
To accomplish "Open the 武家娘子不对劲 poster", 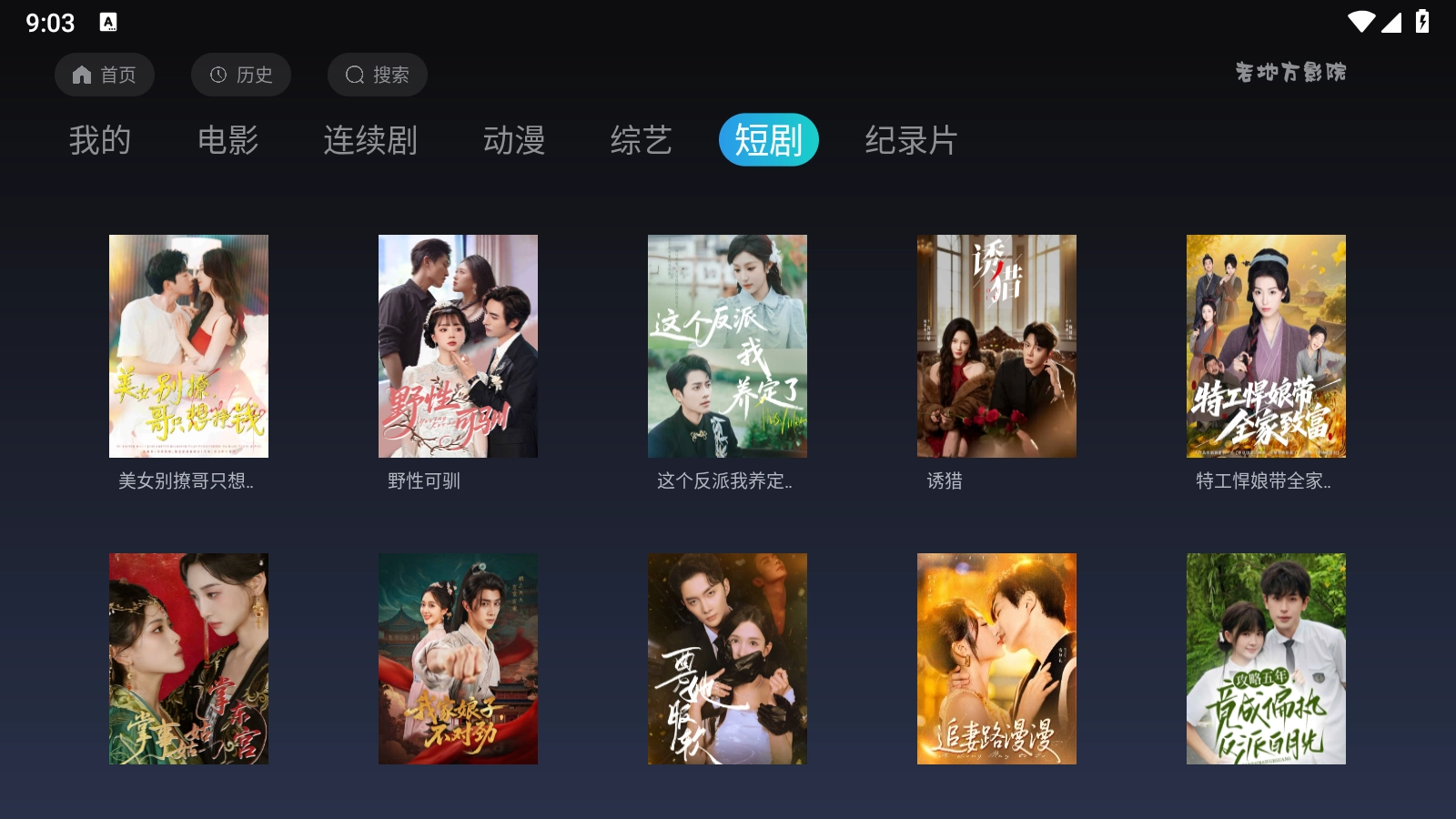I will pyautogui.click(x=458, y=659).
